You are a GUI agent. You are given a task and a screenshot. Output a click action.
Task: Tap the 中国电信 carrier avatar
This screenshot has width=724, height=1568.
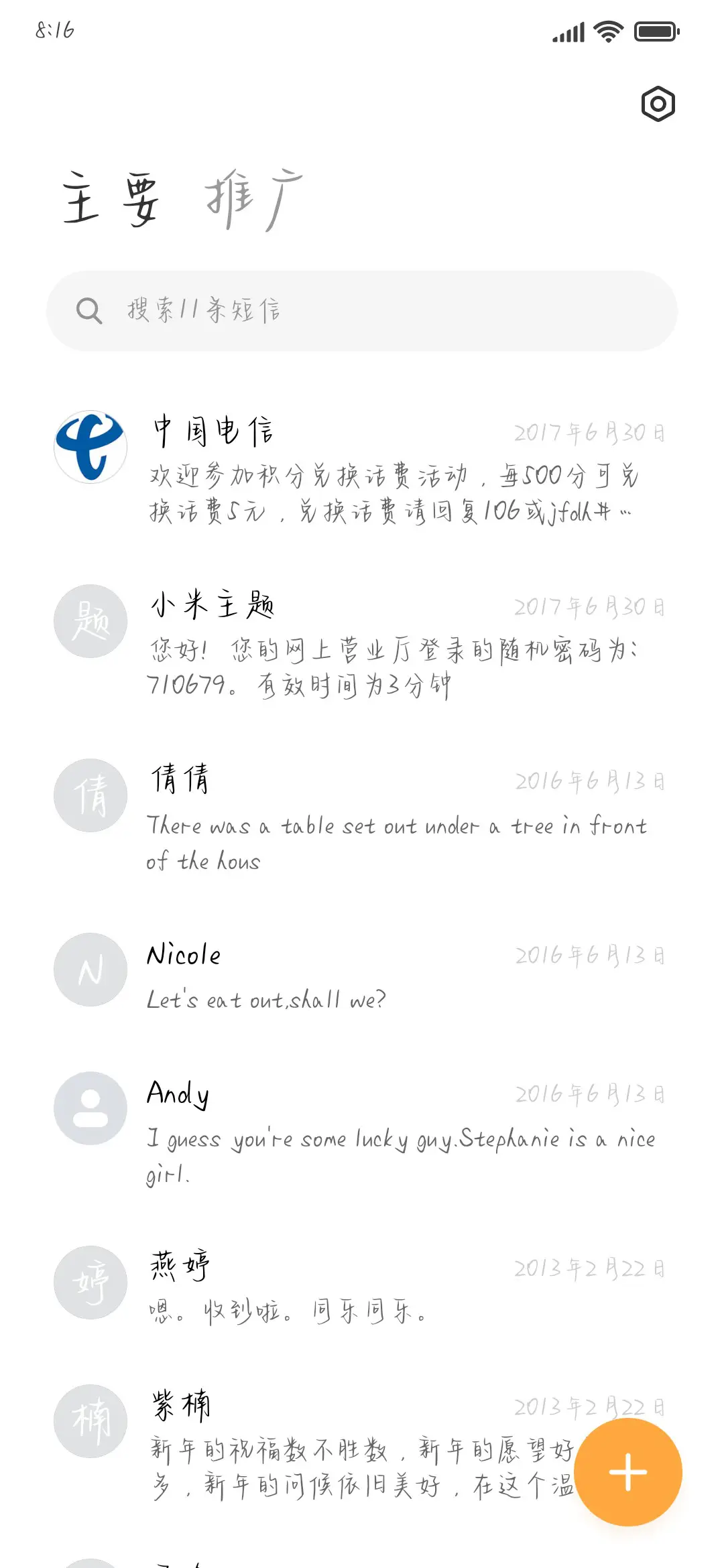coord(90,447)
